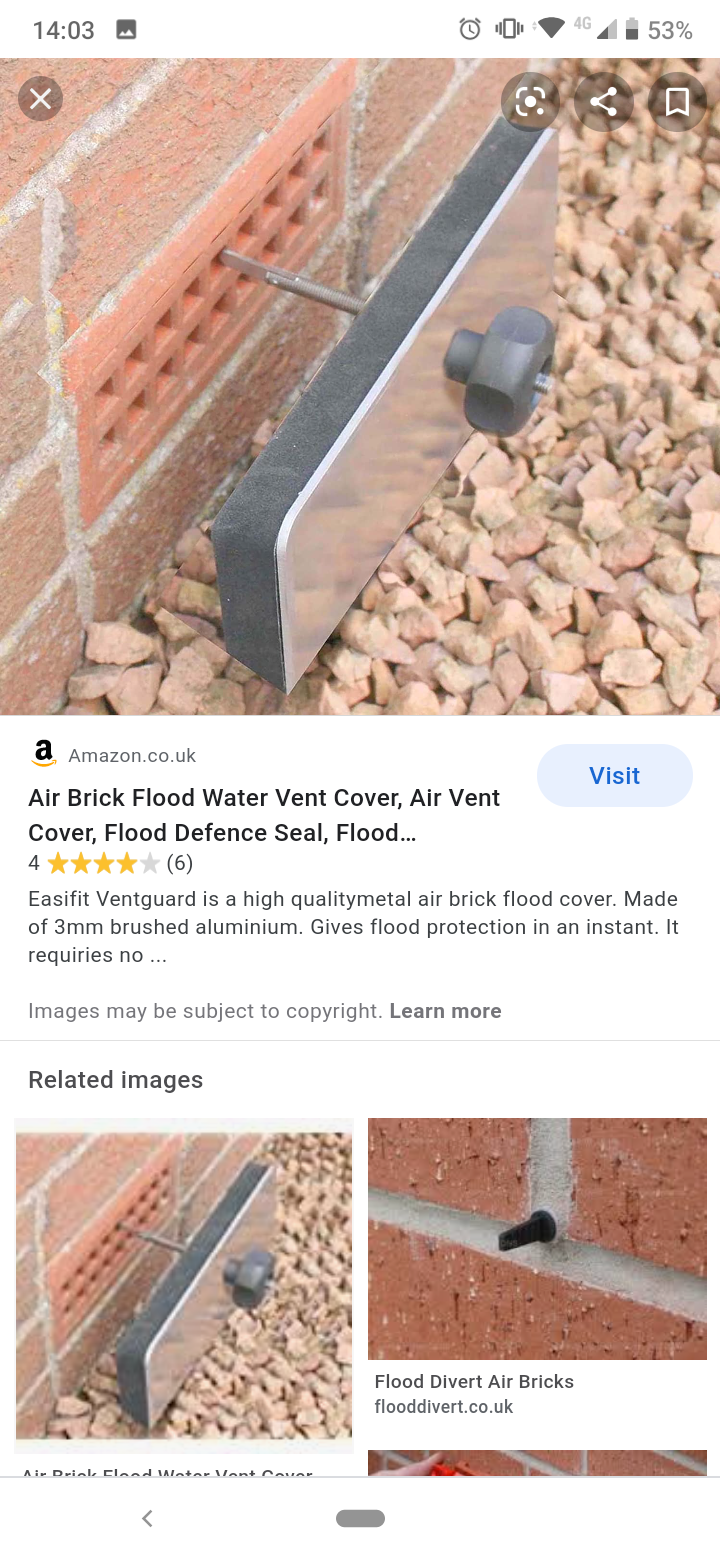Screen dimensions: 720x1560
Task: Go back using the system back arrow
Action: (x=147, y=1518)
